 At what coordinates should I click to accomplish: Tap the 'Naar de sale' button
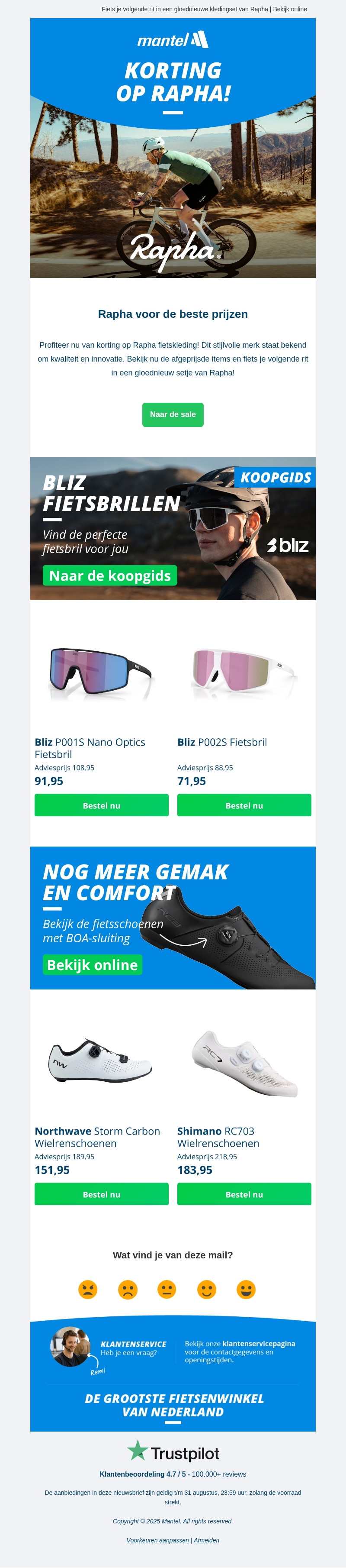[x=173, y=414]
